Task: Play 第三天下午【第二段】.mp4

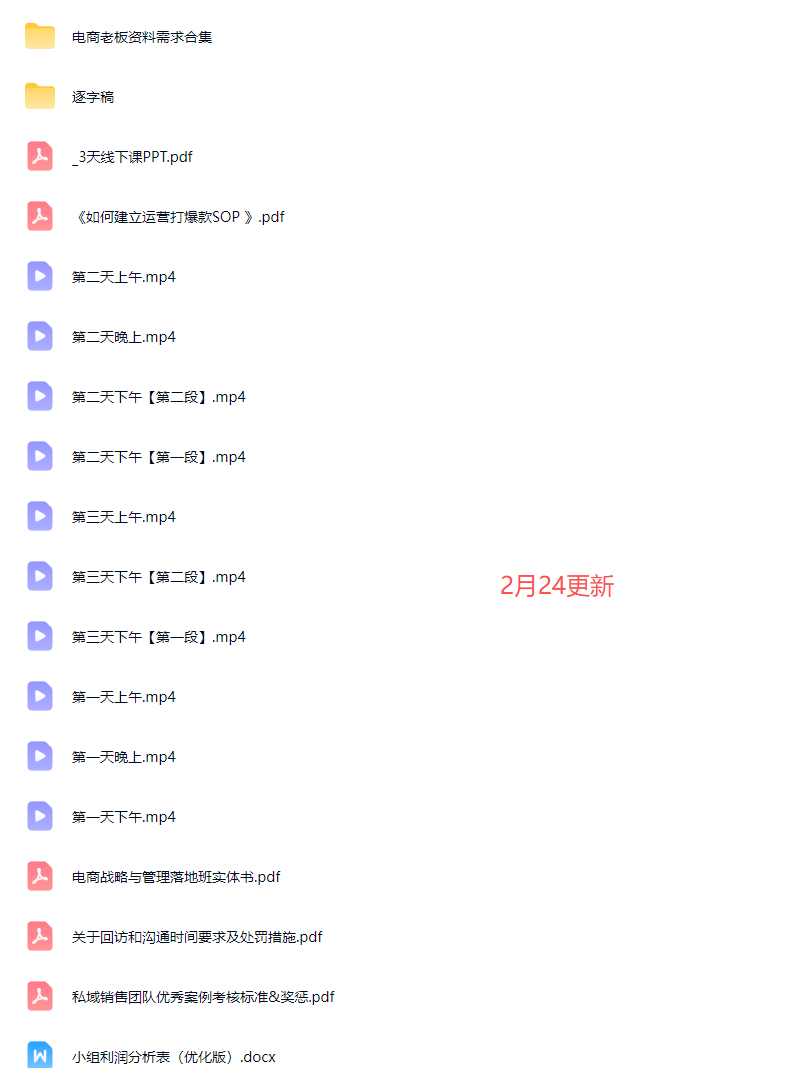Action: 158,577
